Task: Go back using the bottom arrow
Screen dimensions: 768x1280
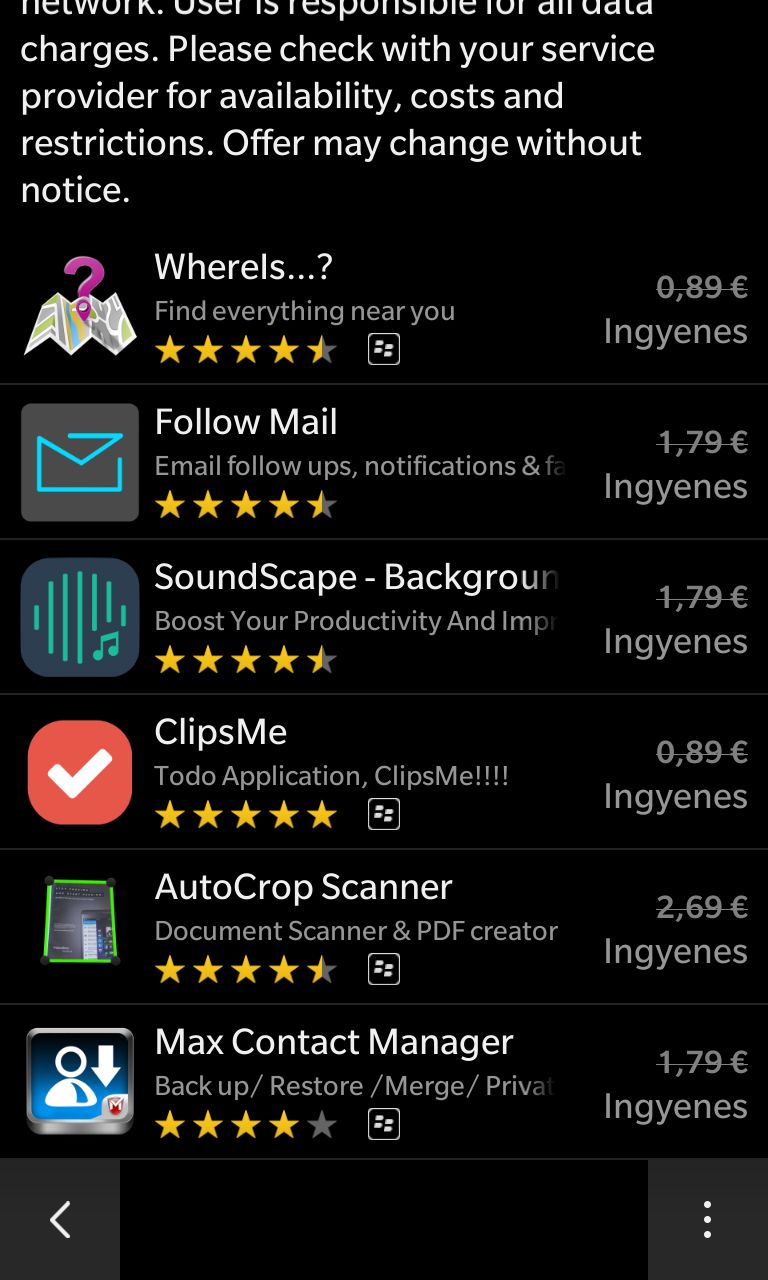Action: [60, 1220]
